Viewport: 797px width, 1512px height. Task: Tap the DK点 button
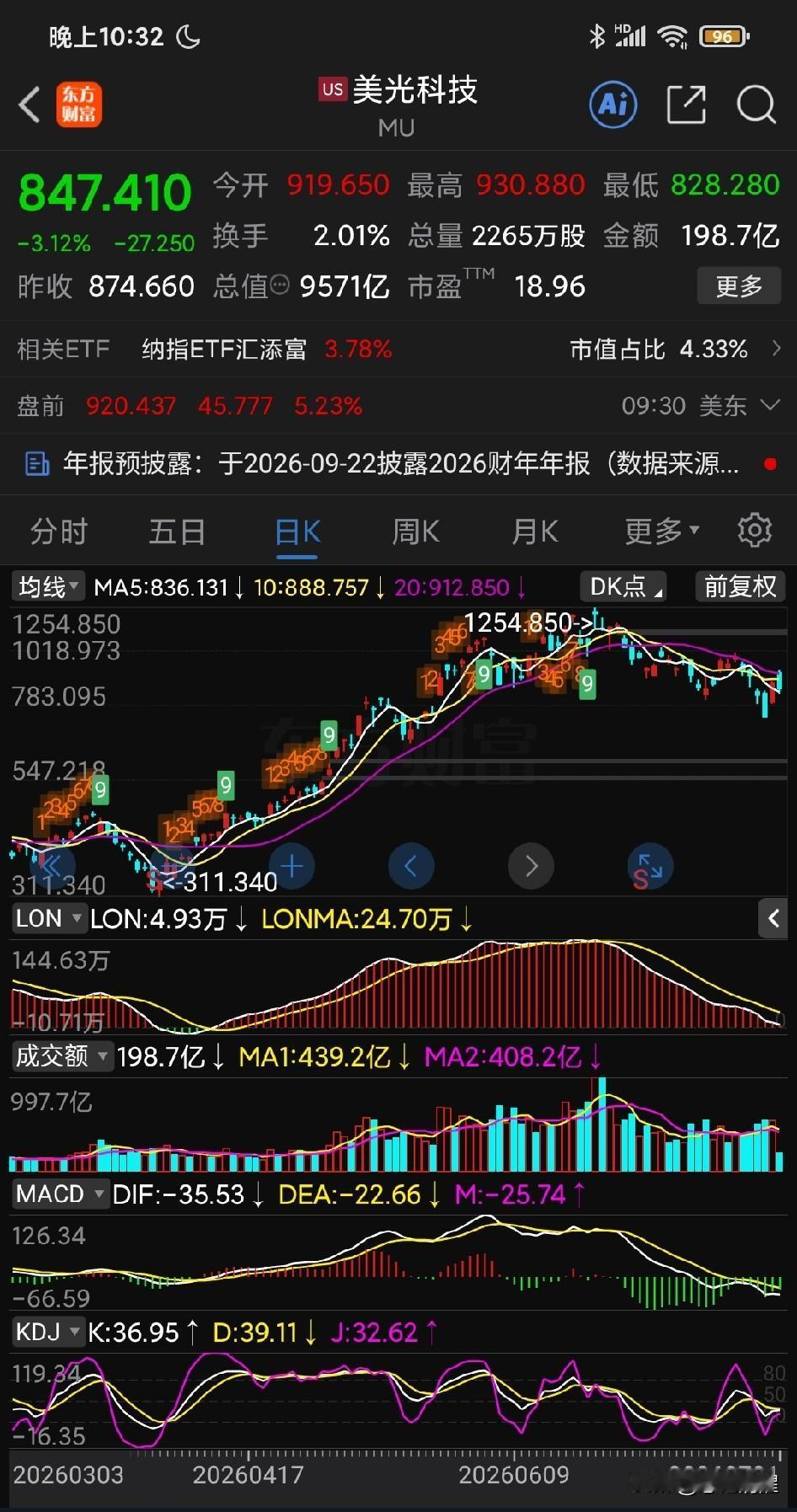point(623,586)
